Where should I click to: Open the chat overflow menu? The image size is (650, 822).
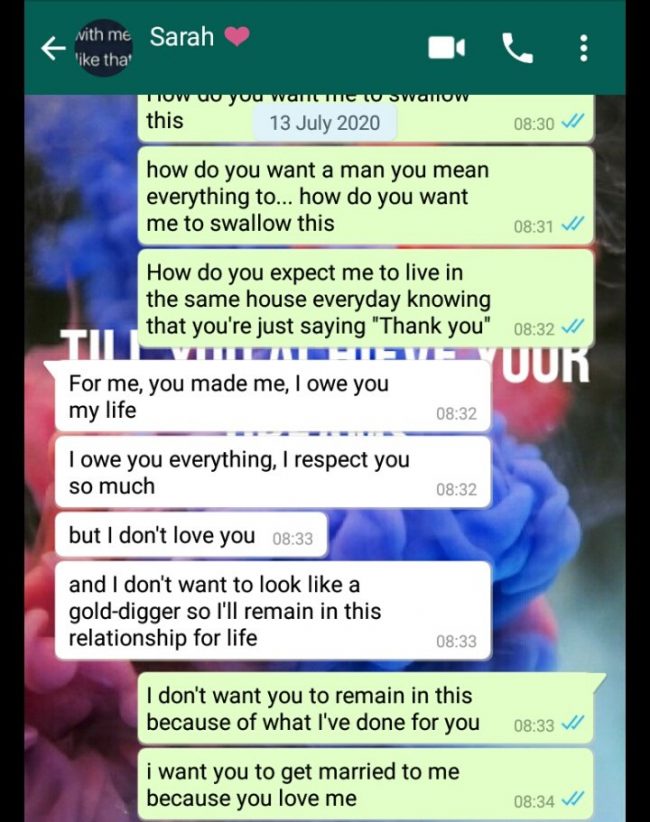coord(584,48)
